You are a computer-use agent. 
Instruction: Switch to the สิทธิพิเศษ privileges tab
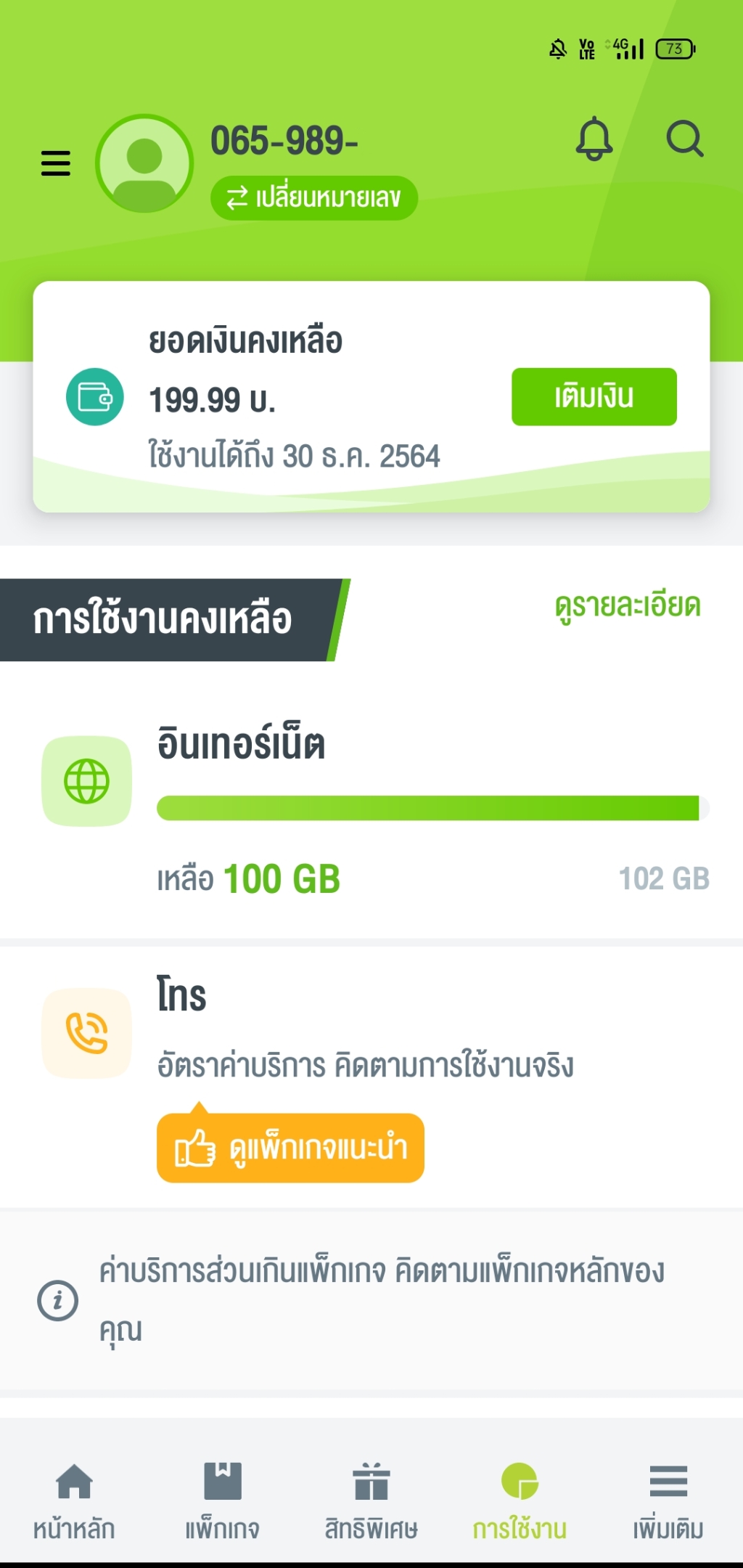point(371,1501)
